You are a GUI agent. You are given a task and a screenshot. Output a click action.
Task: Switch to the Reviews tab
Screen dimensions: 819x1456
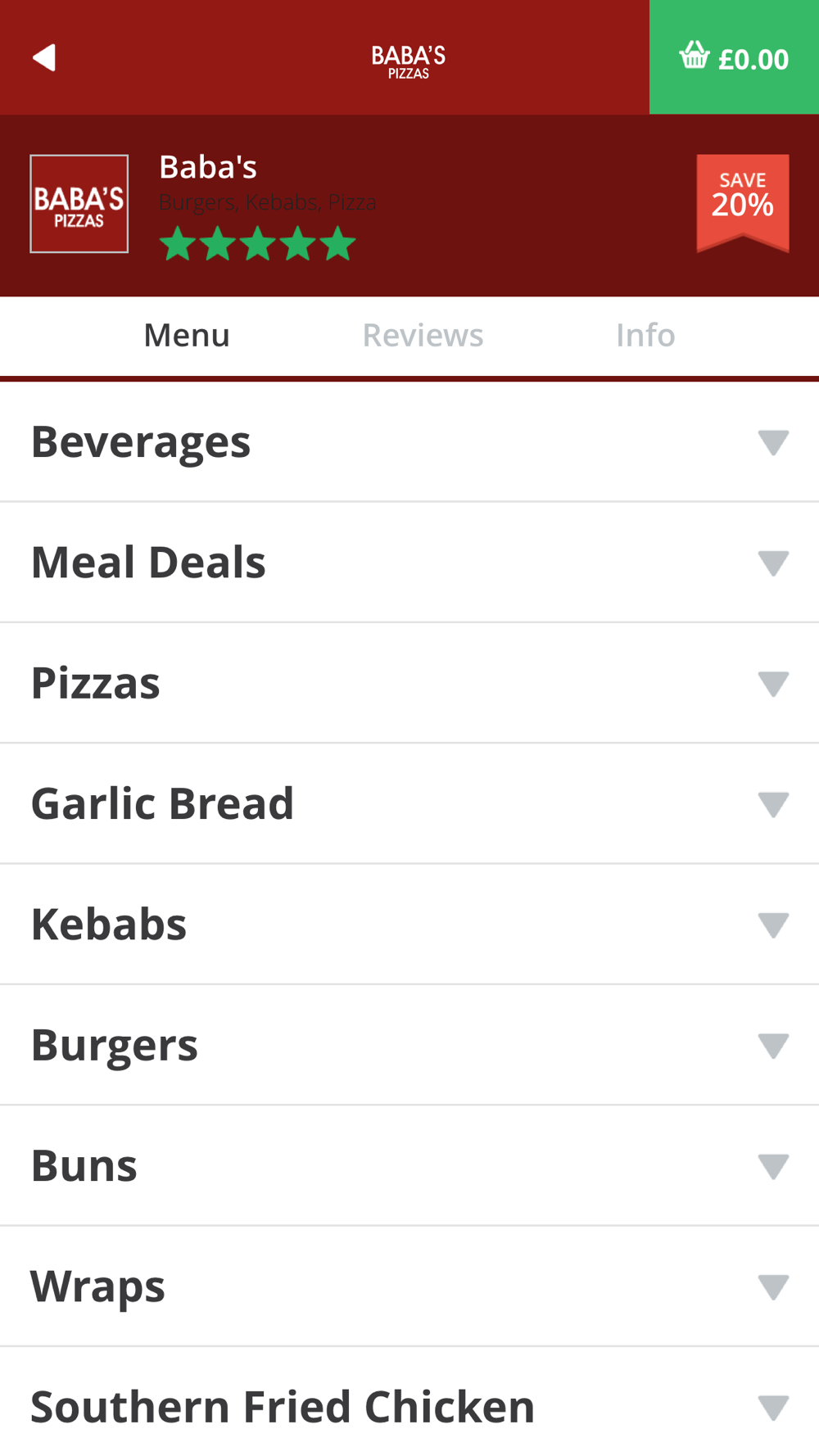423,335
